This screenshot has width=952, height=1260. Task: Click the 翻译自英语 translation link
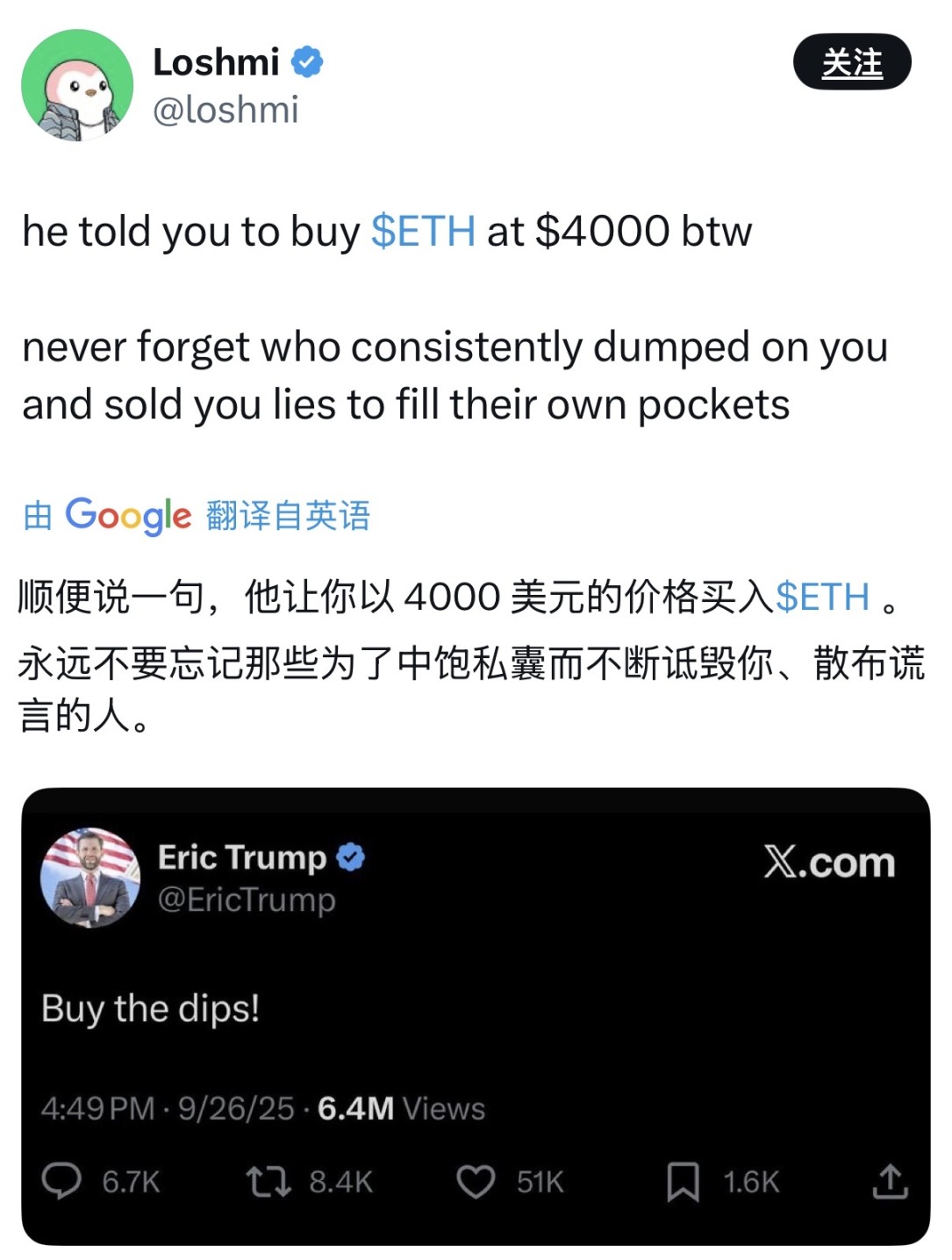point(290,517)
